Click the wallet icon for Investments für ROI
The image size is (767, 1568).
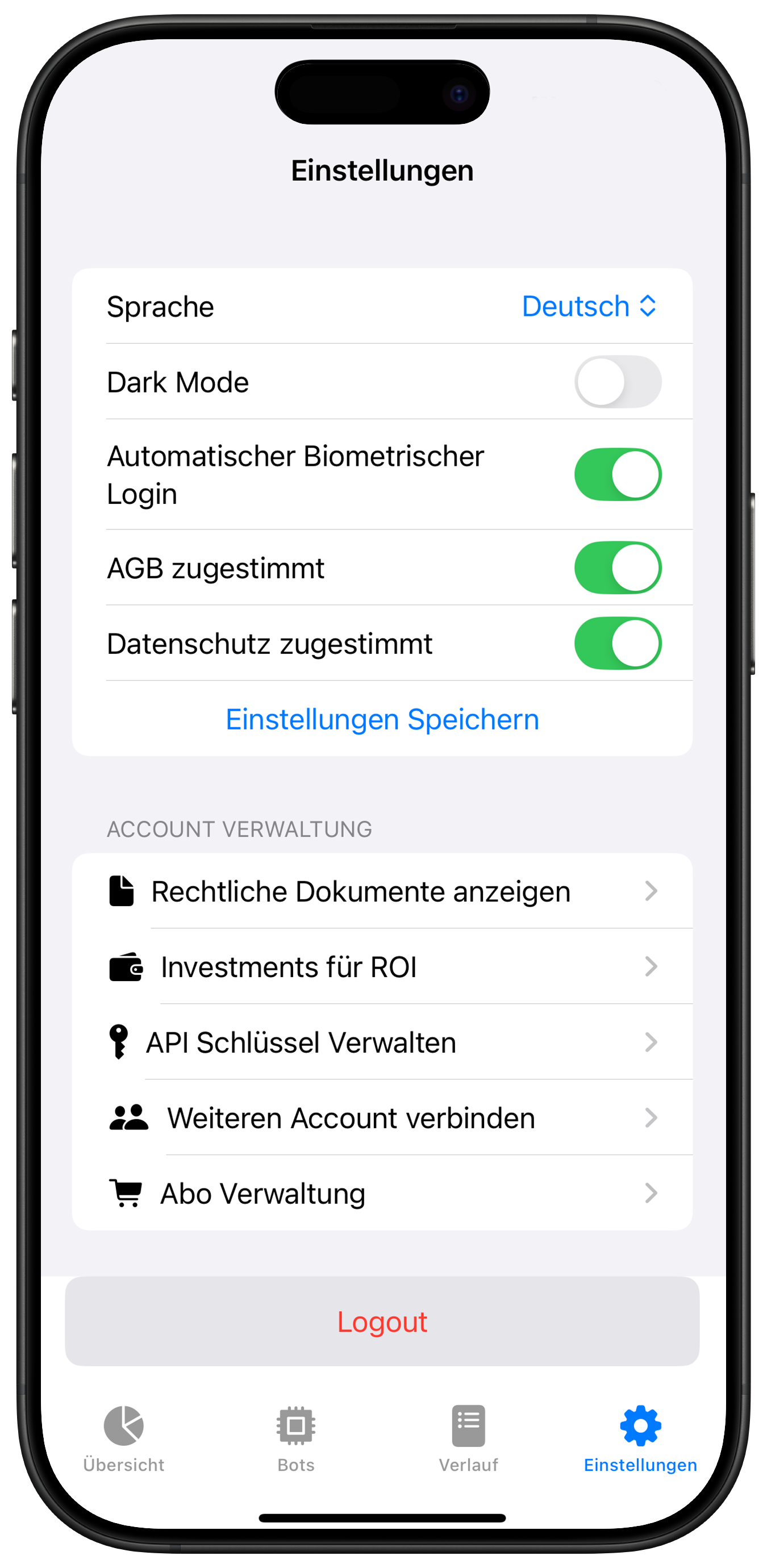point(127,966)
